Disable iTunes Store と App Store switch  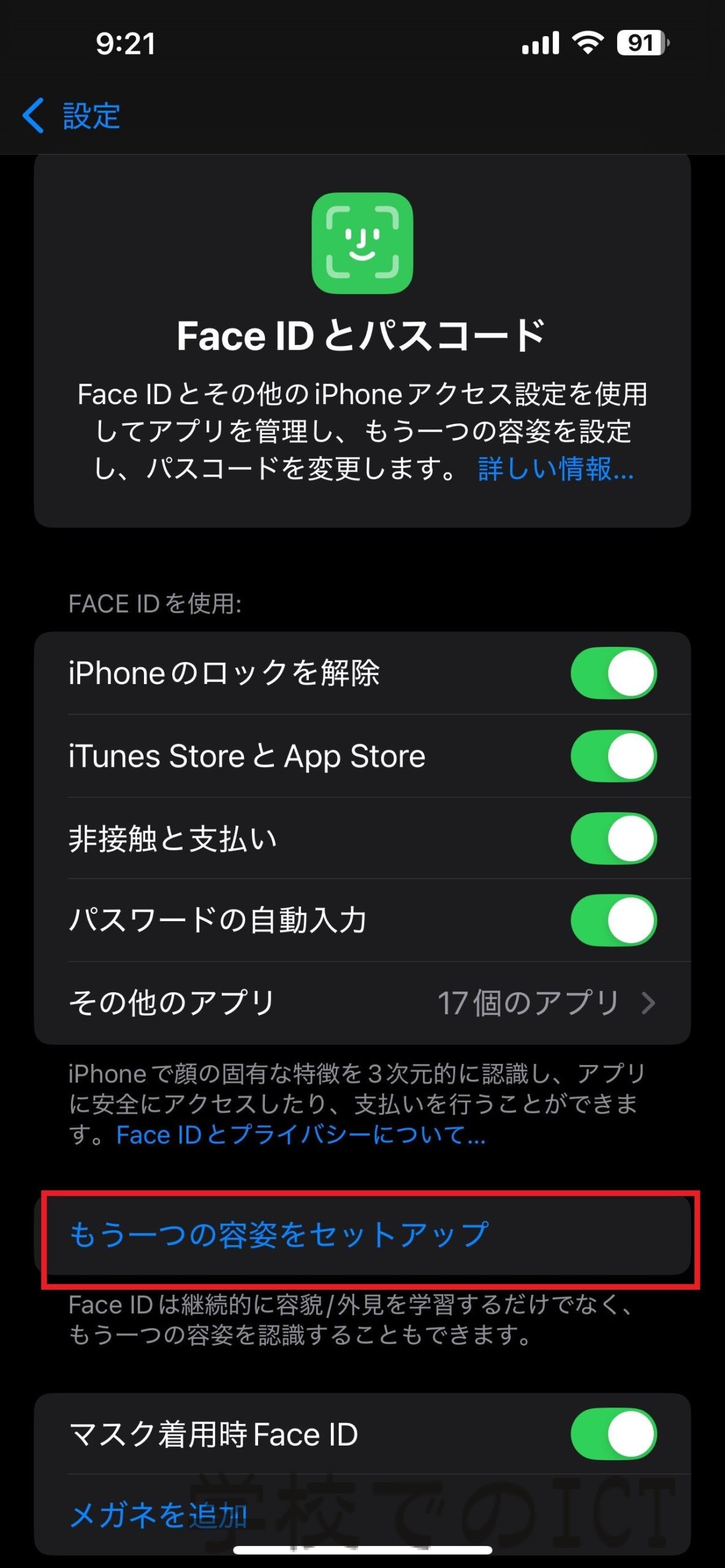tap(613, 756)
